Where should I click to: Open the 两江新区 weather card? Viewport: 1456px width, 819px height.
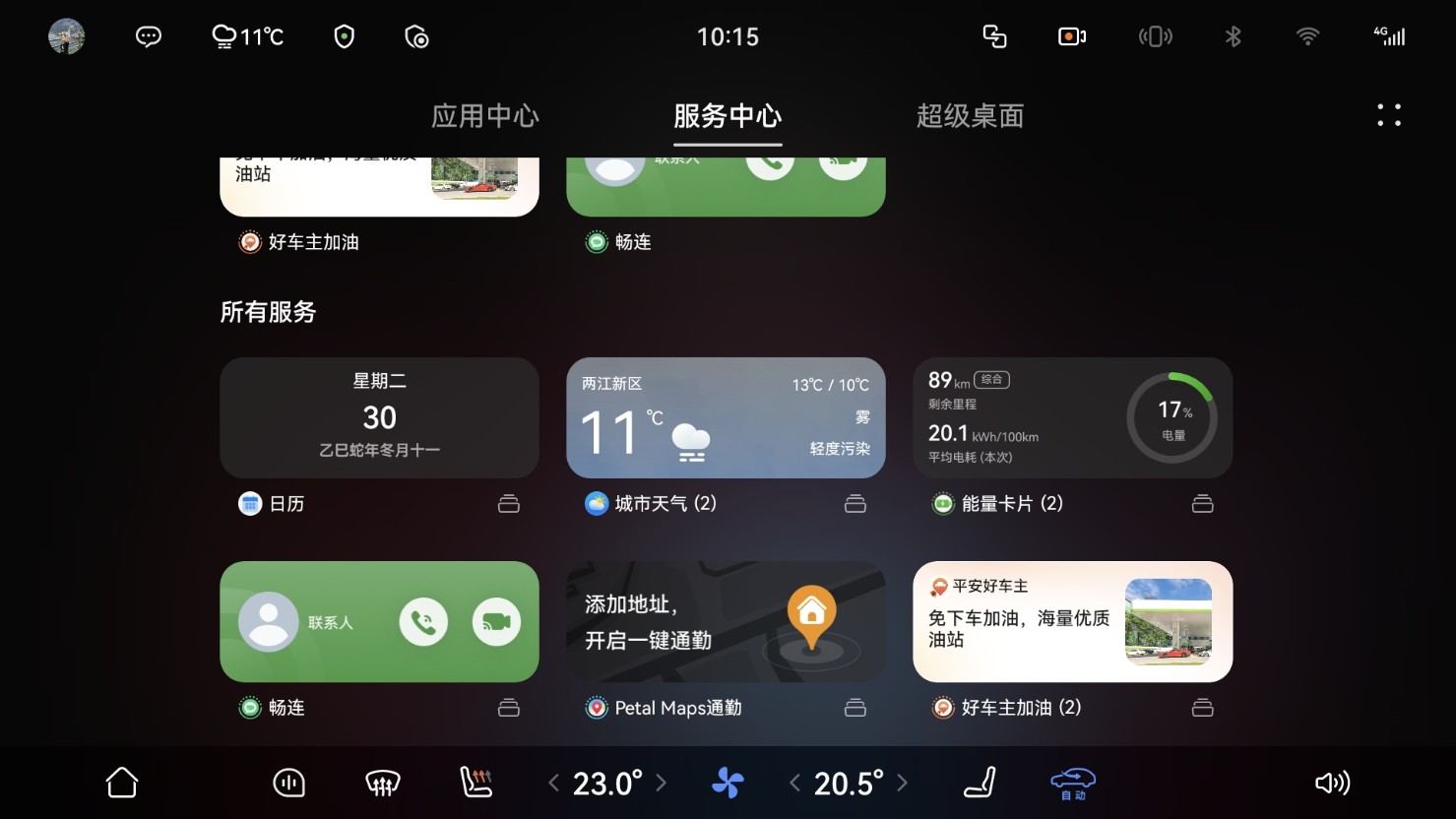pyautogui.click(x=726, y=418)
